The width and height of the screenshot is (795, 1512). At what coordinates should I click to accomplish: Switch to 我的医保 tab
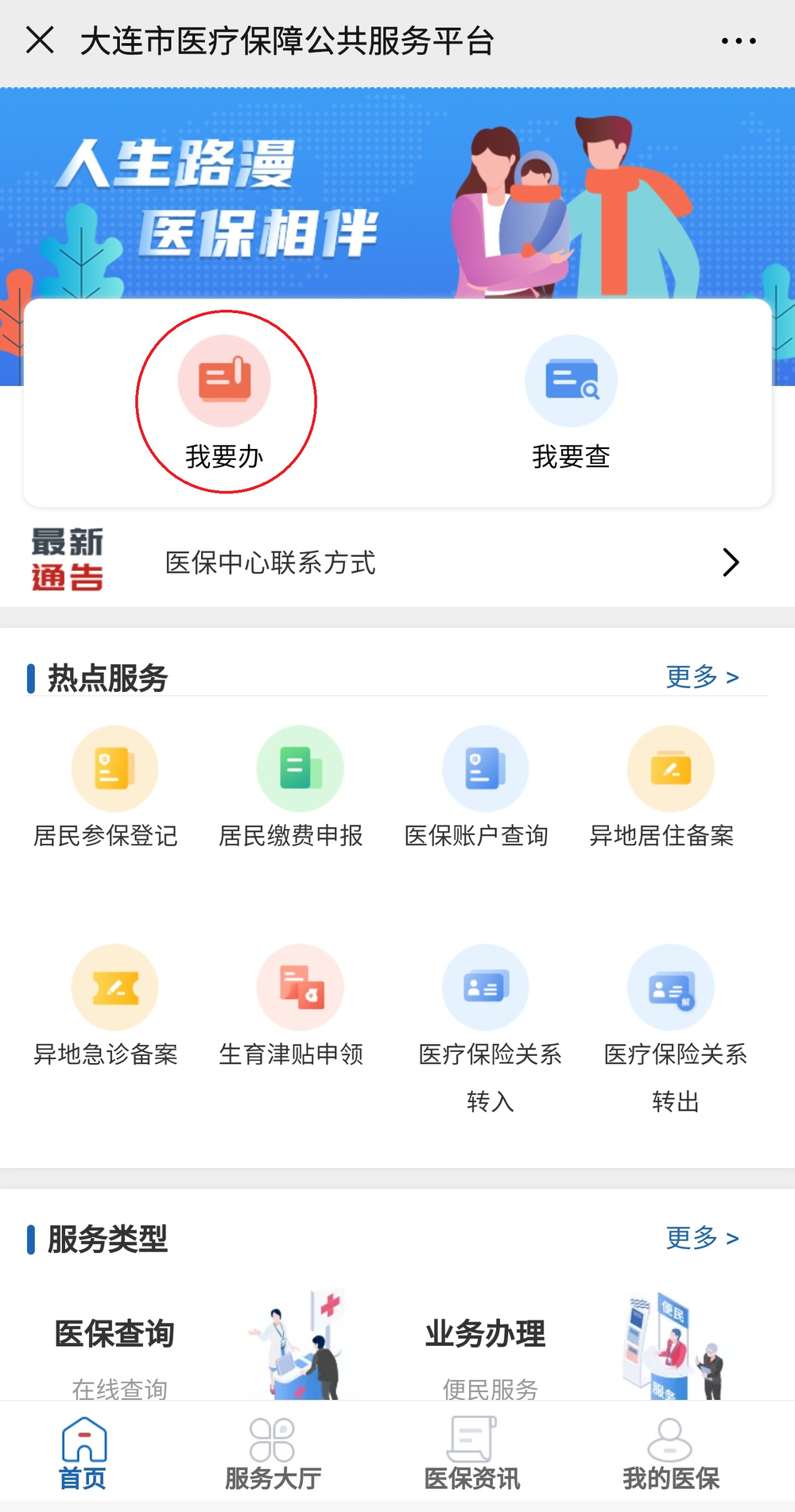(670, 1454)
